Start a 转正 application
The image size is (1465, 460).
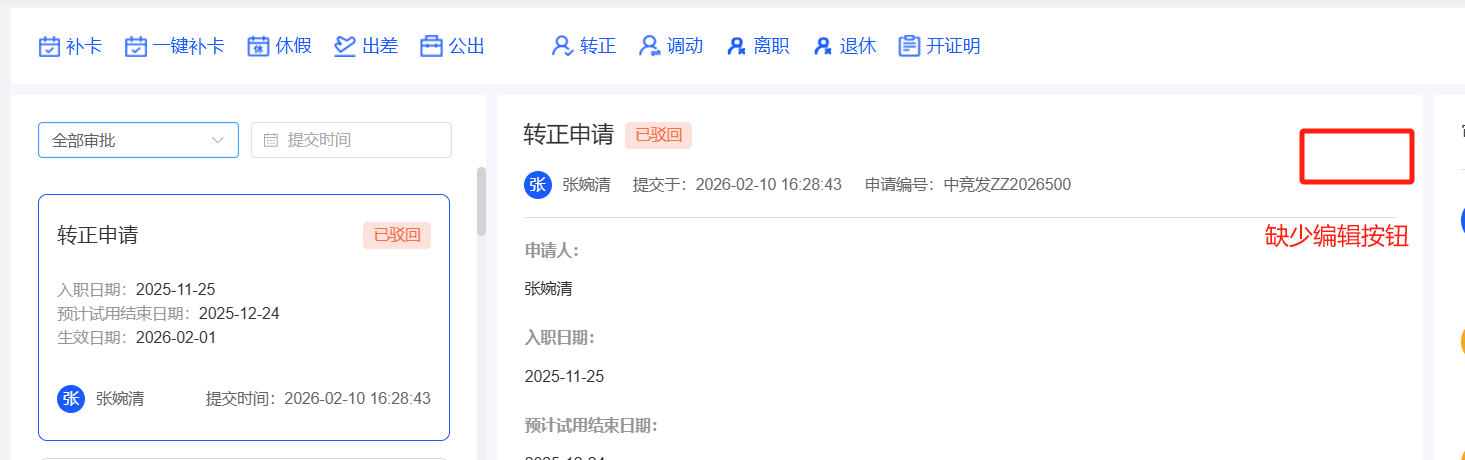point(584,46)
